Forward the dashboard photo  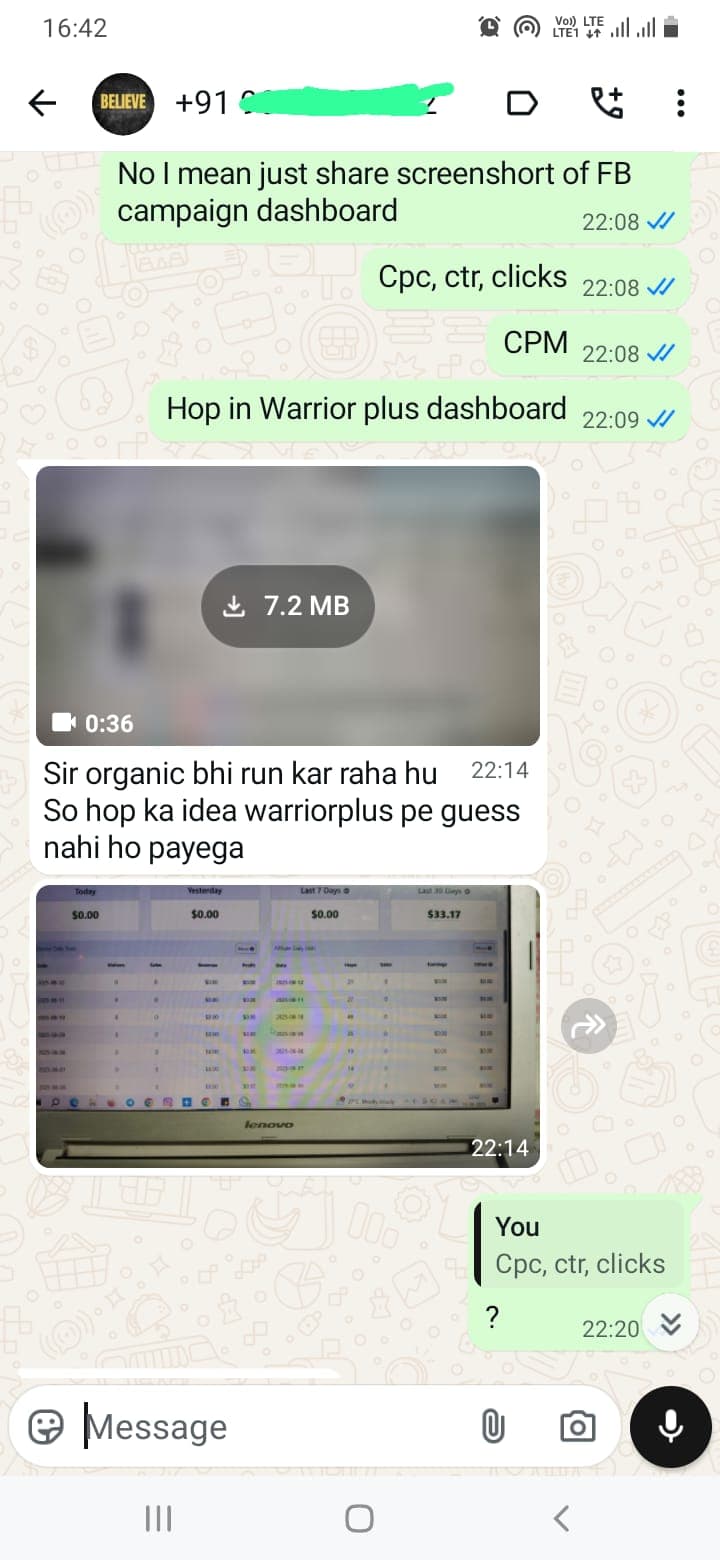tap(588, 1025)
